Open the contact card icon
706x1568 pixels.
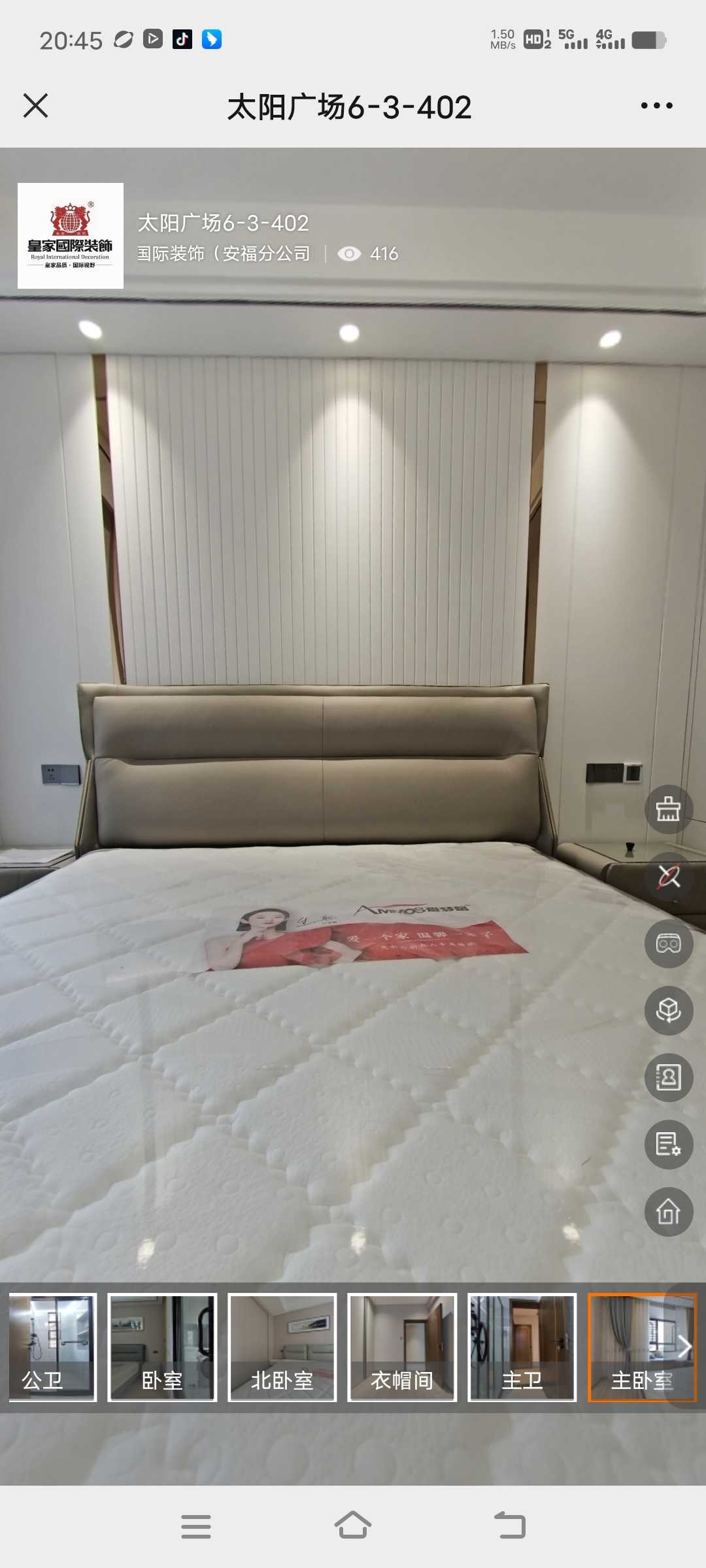tap(668, 1077)
